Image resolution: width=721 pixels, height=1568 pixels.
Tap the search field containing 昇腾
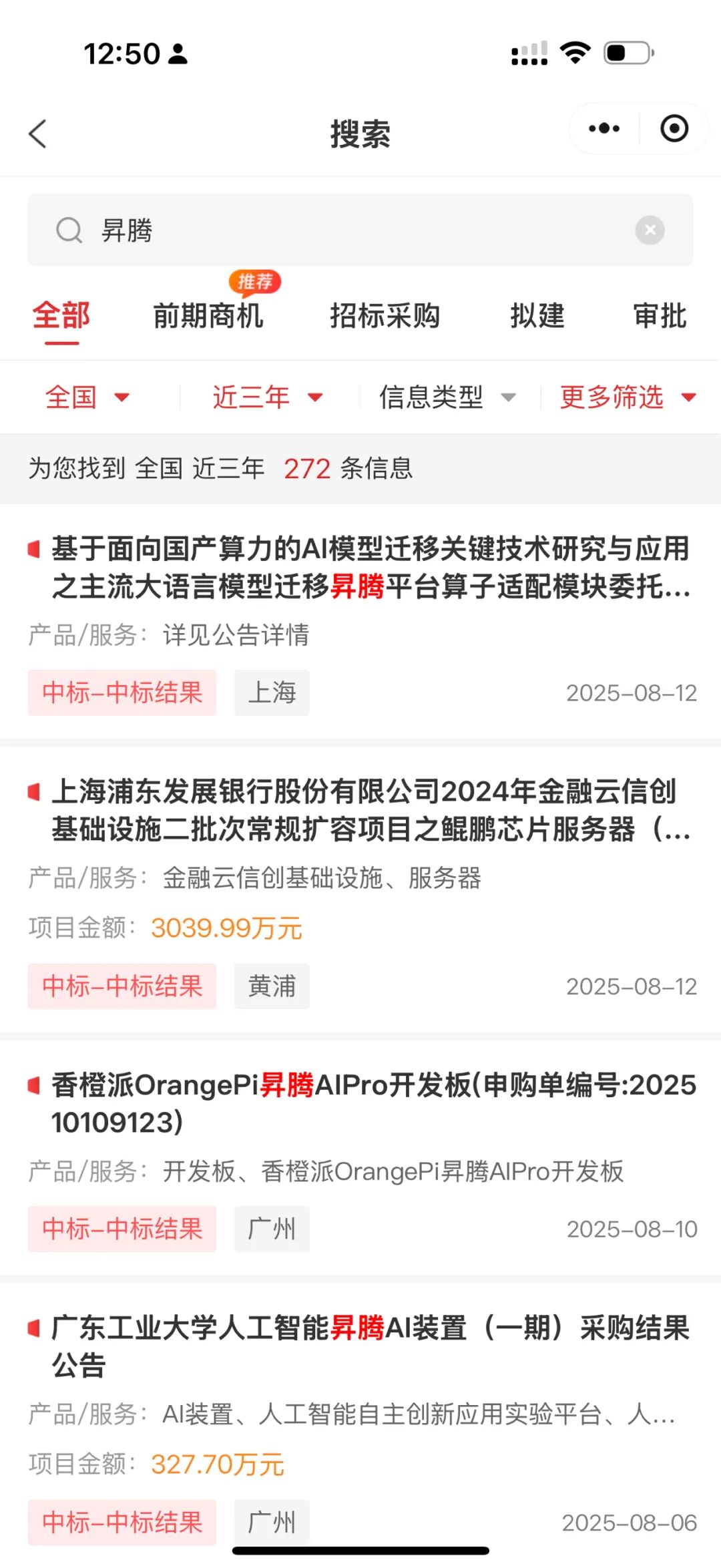(360, 230)
